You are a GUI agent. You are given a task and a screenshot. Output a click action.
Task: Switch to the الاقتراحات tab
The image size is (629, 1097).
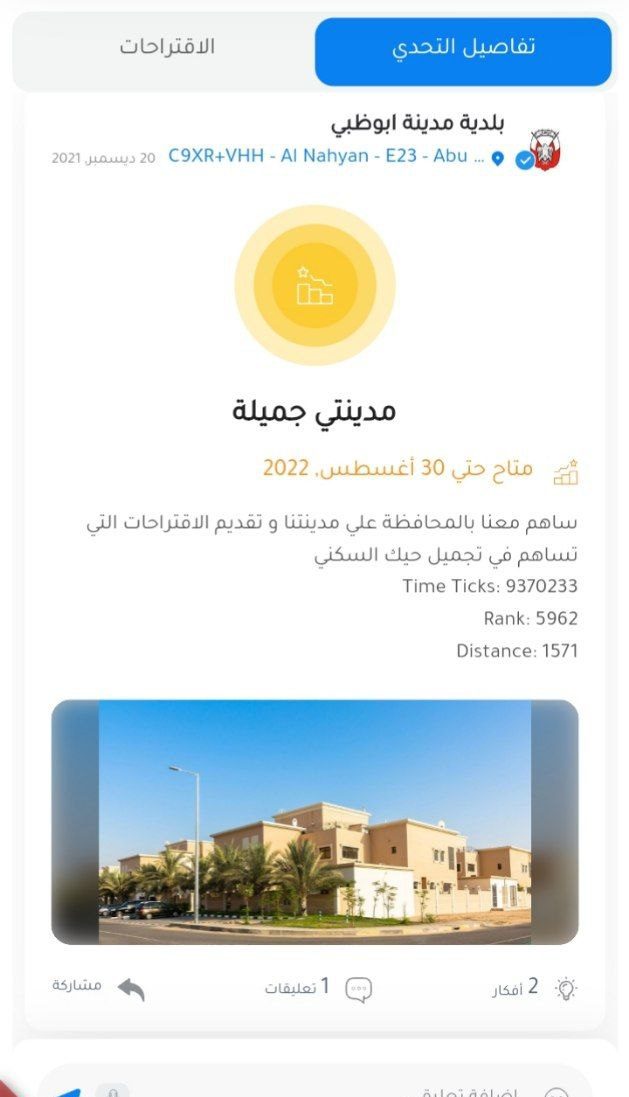pyautogui.click(x=167, y=47)
